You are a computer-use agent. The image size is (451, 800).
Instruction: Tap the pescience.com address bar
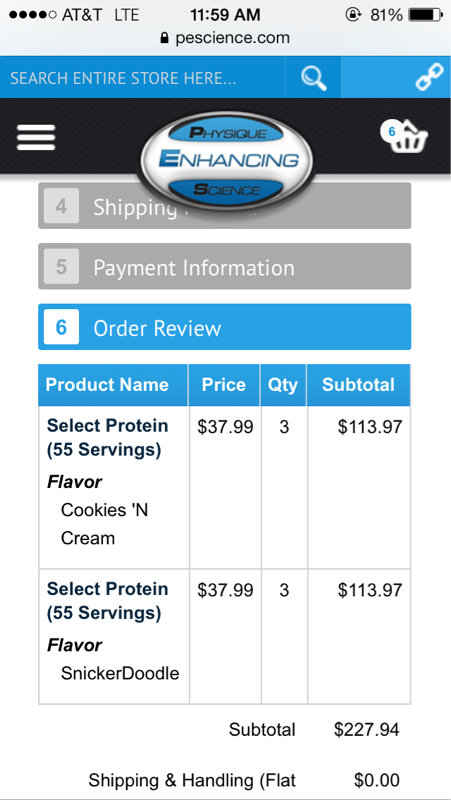coord(225,38)
